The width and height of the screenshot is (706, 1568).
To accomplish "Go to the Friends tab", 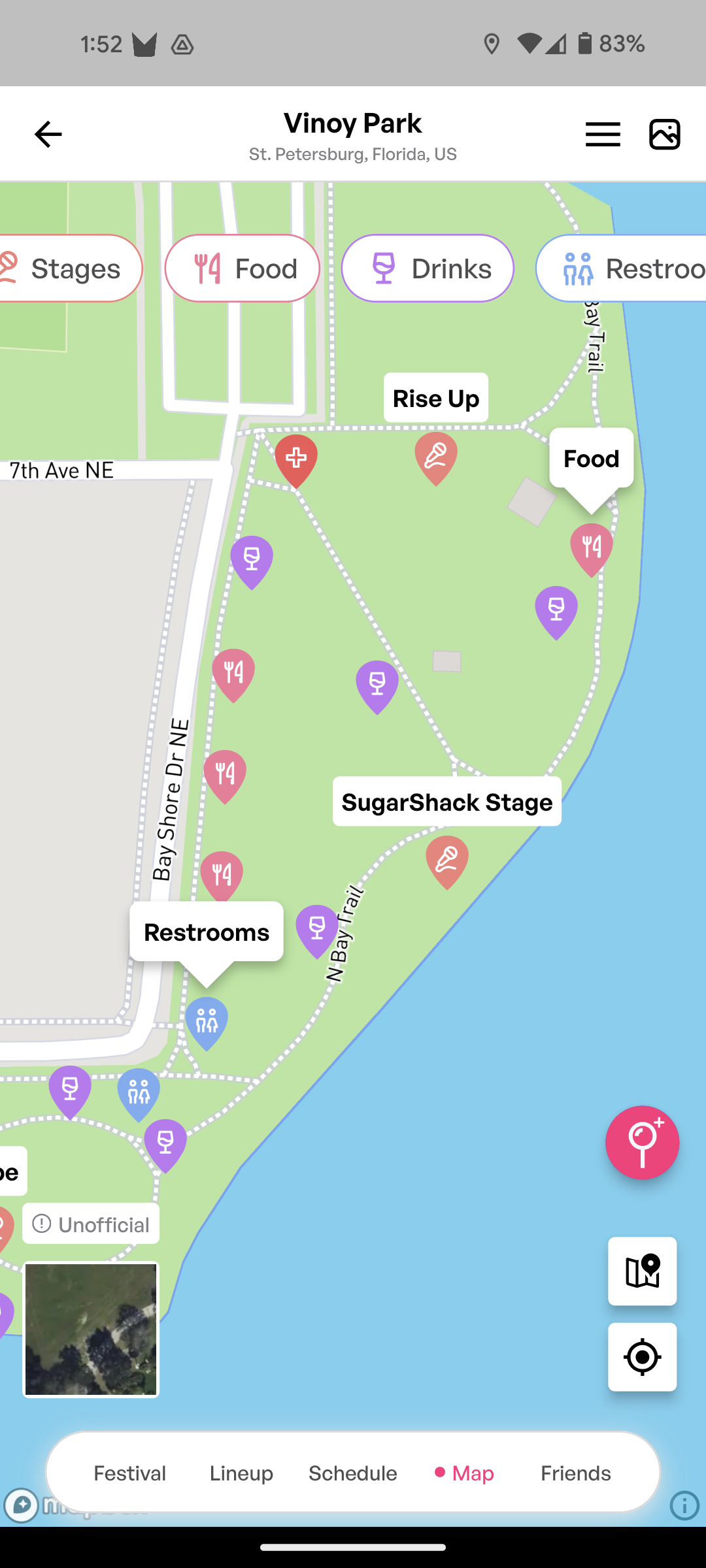I will click(x=575, y=1473).
